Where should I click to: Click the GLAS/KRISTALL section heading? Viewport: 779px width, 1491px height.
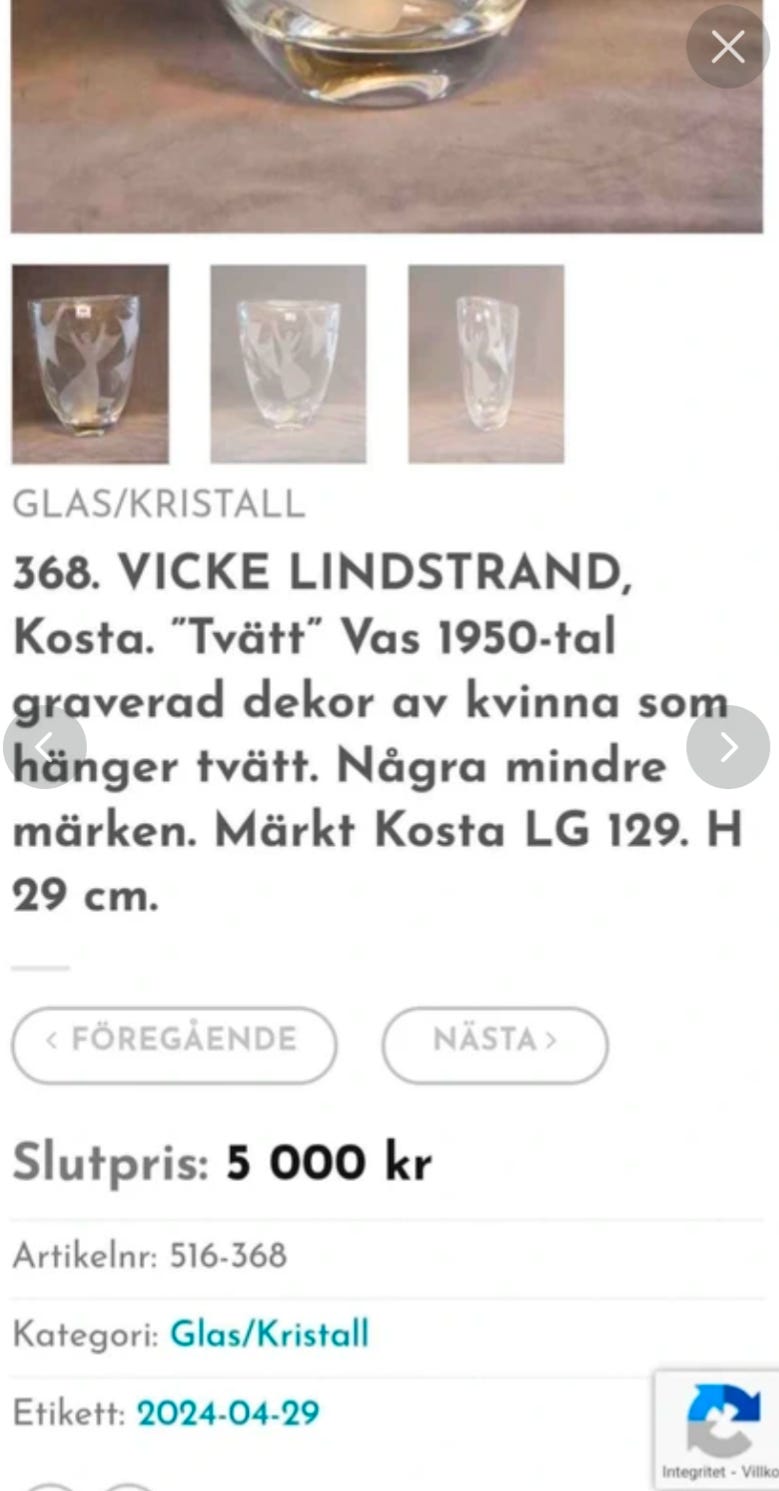click(157, 505)
